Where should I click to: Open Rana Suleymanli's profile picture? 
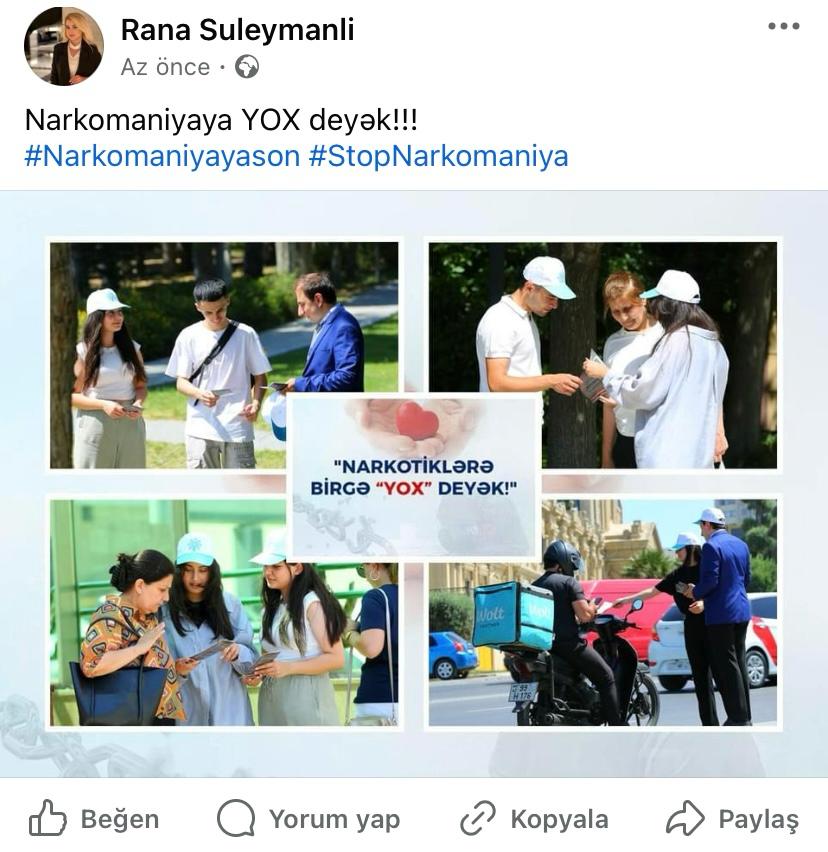pos(64,47)
